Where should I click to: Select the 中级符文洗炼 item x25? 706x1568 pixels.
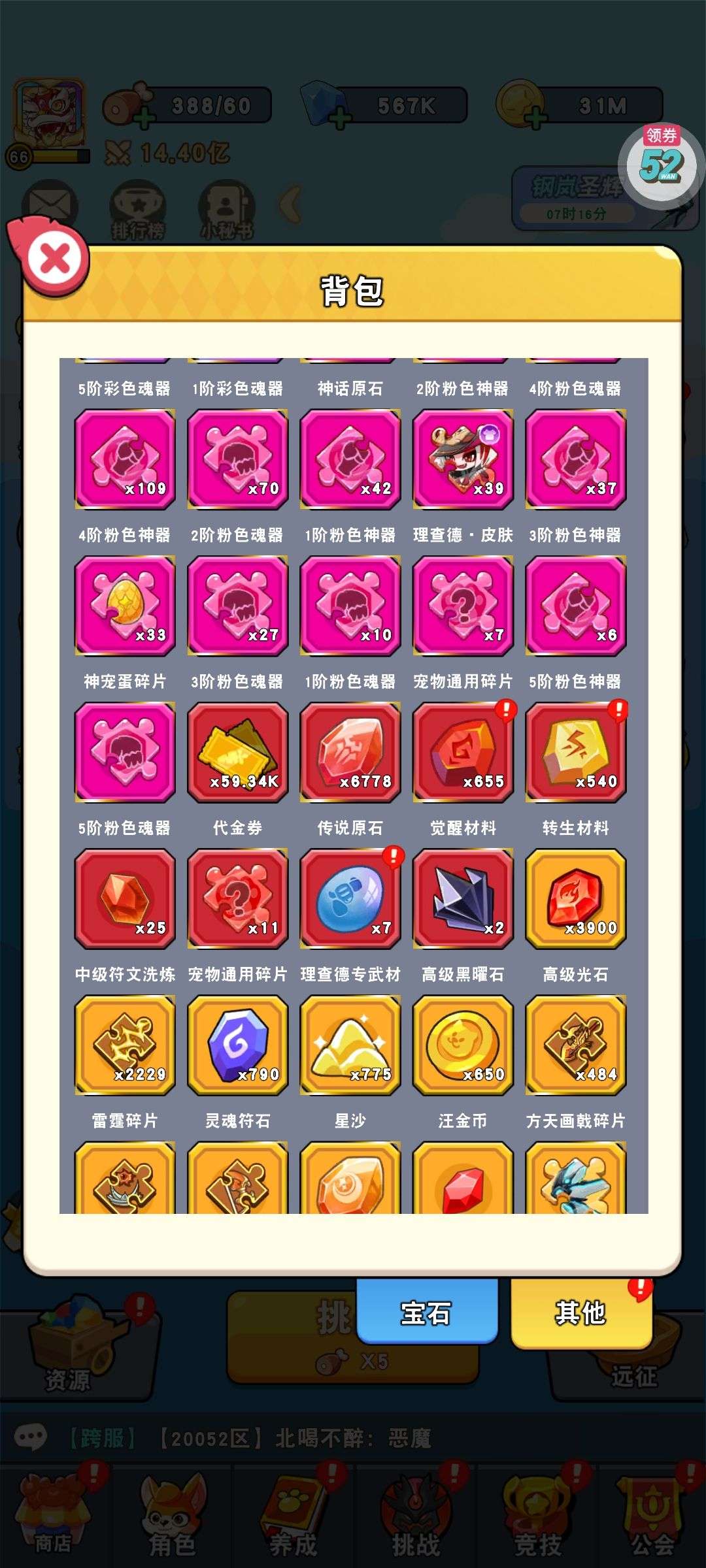coord(125,898)
